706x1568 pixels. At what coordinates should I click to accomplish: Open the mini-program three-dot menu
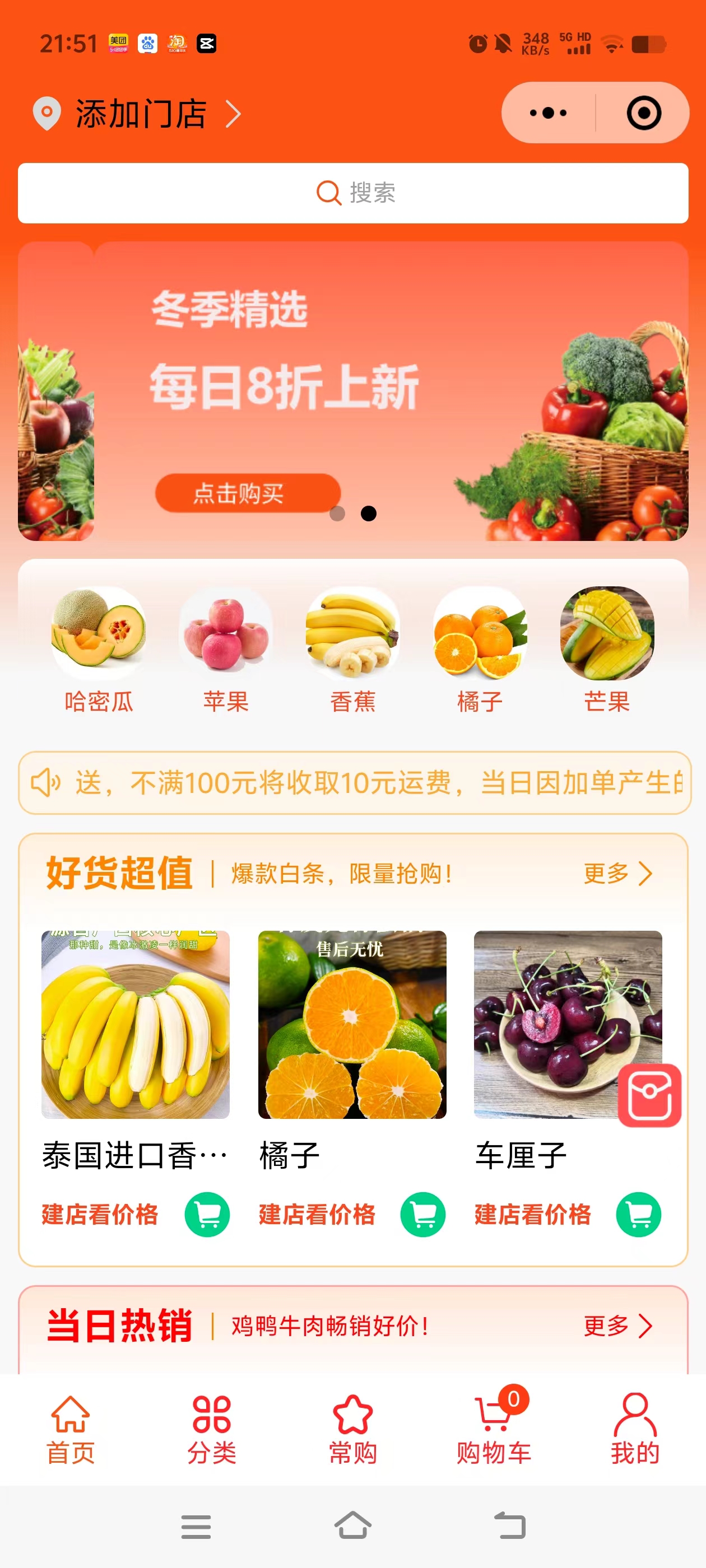coord(547,113)
